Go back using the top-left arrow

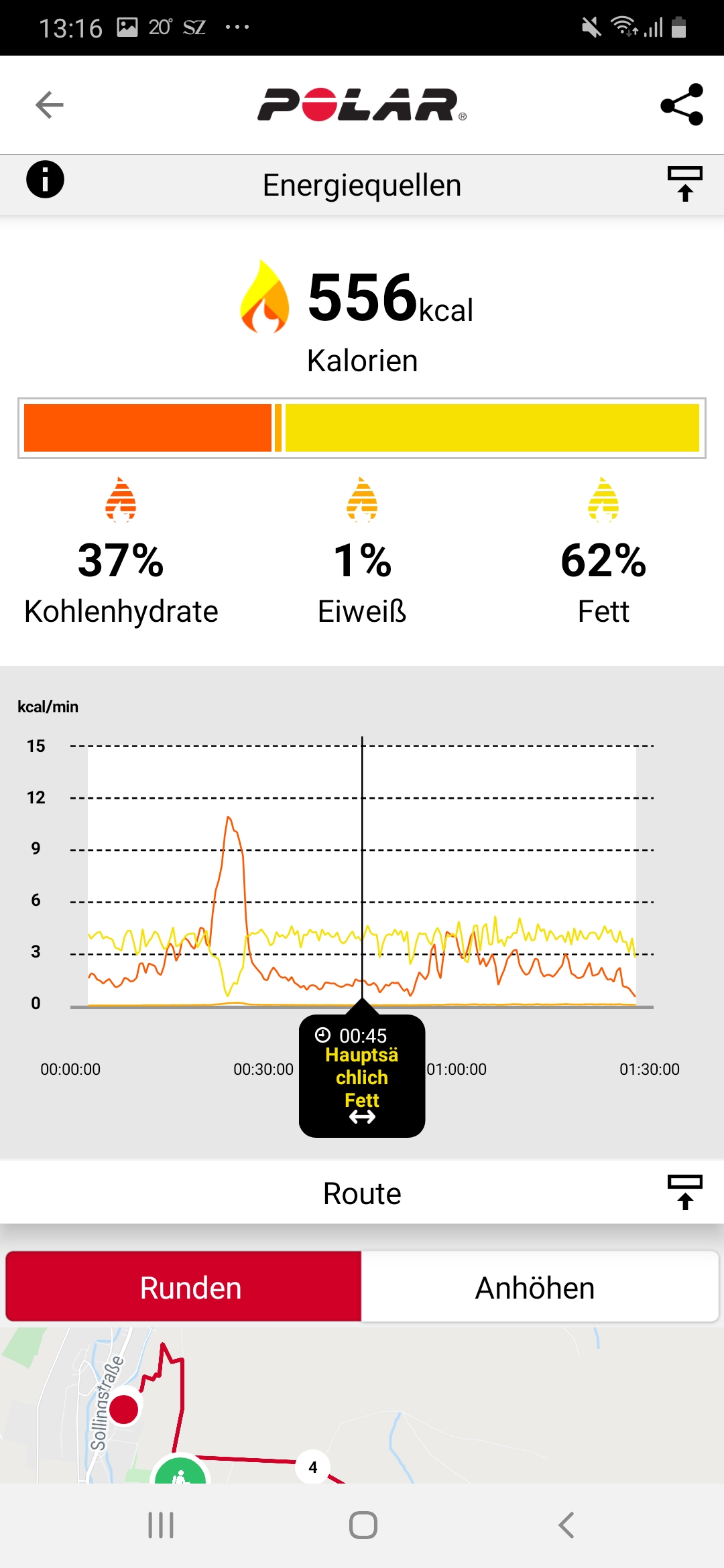(x=49, y=105)
